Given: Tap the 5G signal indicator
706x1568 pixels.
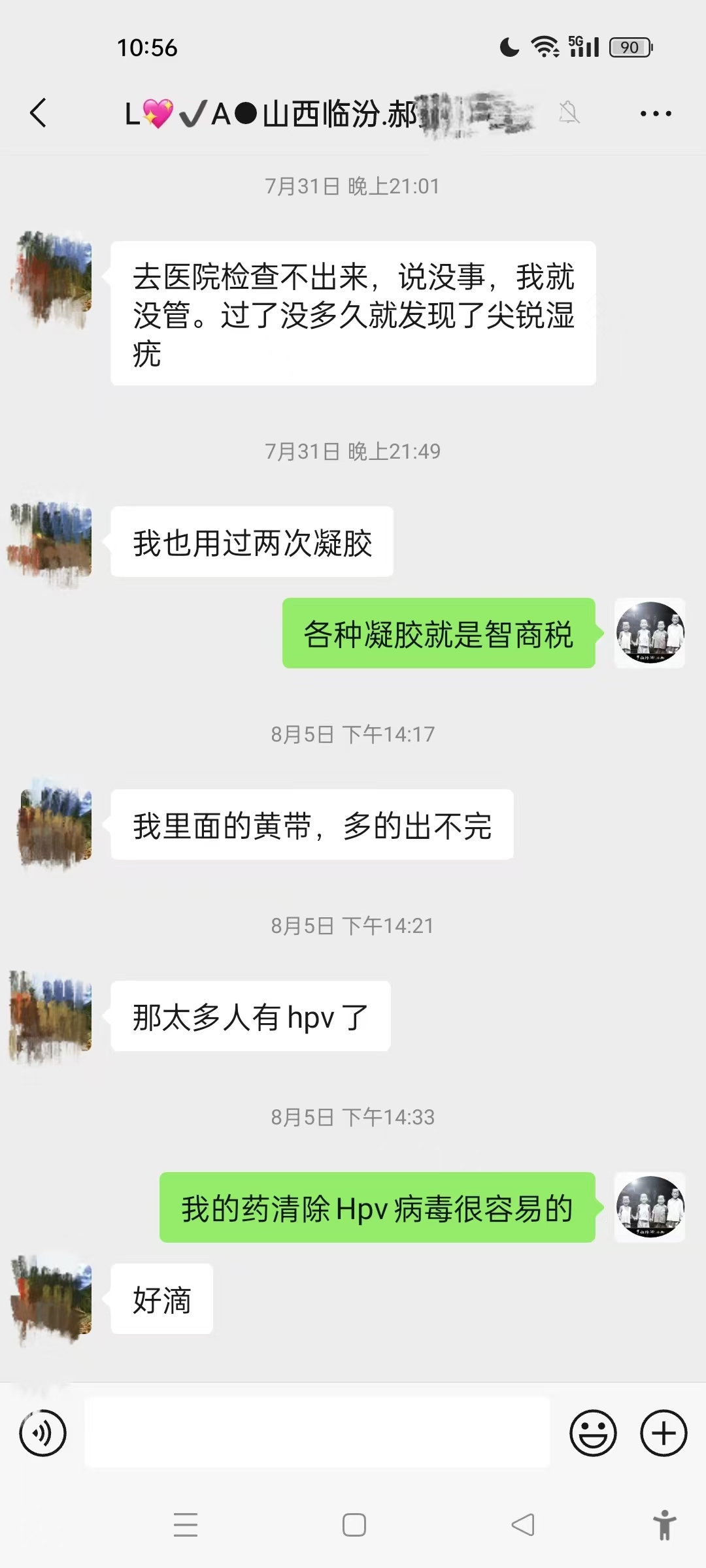Looking at the screenshot, I should point(584,46).
